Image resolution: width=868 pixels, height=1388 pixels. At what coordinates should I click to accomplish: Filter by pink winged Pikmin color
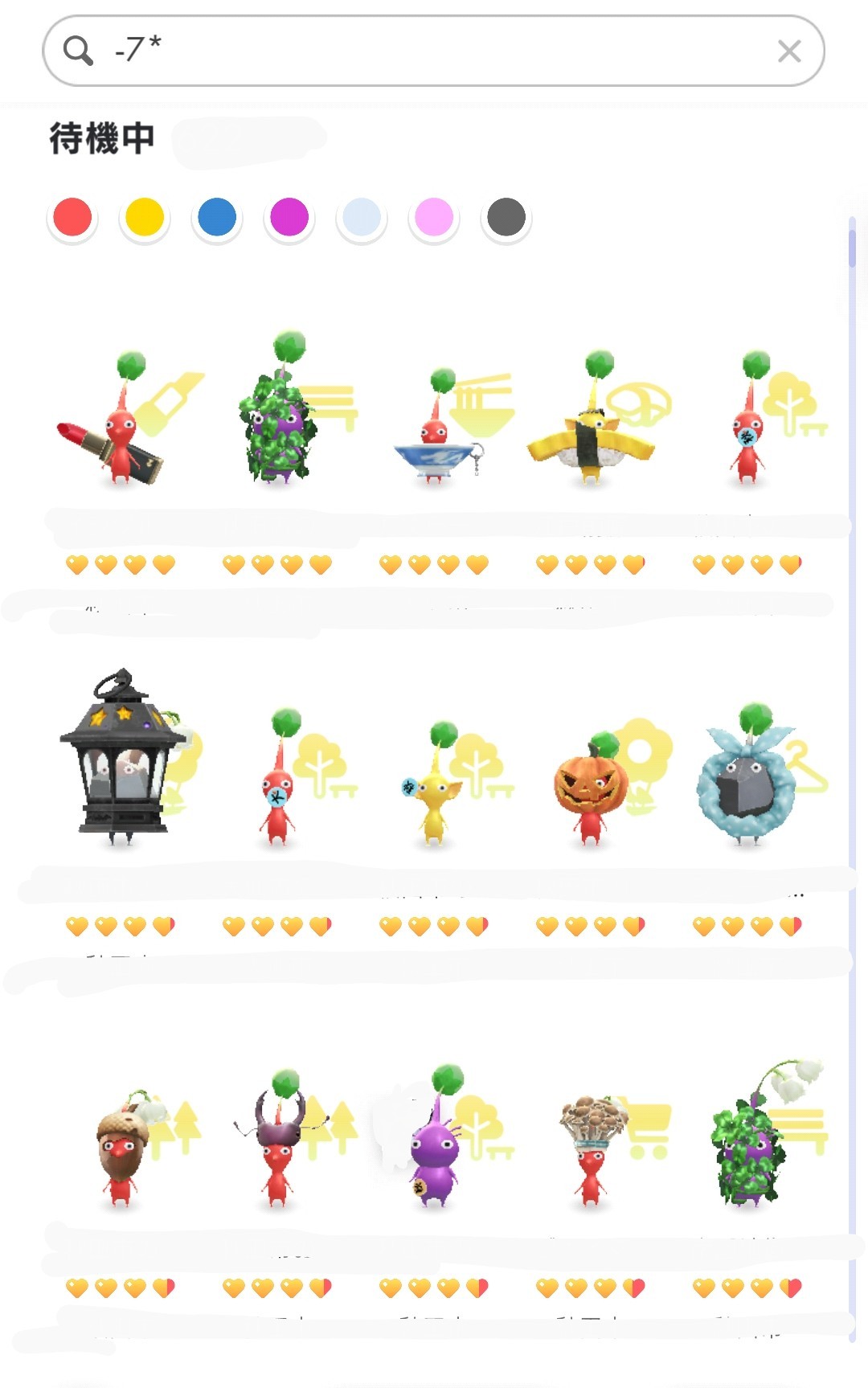pos(434,218)
